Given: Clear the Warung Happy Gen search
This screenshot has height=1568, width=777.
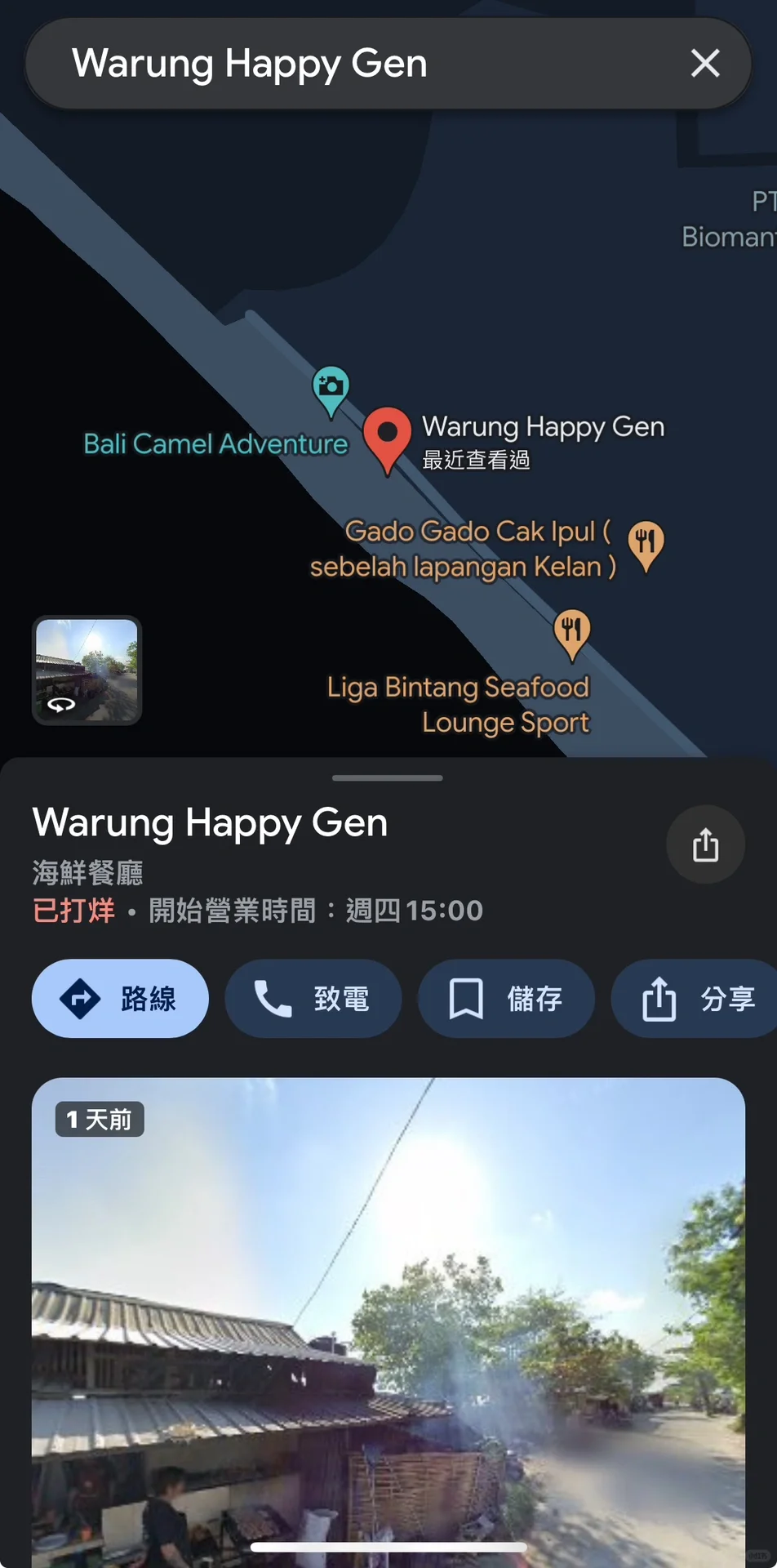Looking at the screenshot, I should click(705, 64).
